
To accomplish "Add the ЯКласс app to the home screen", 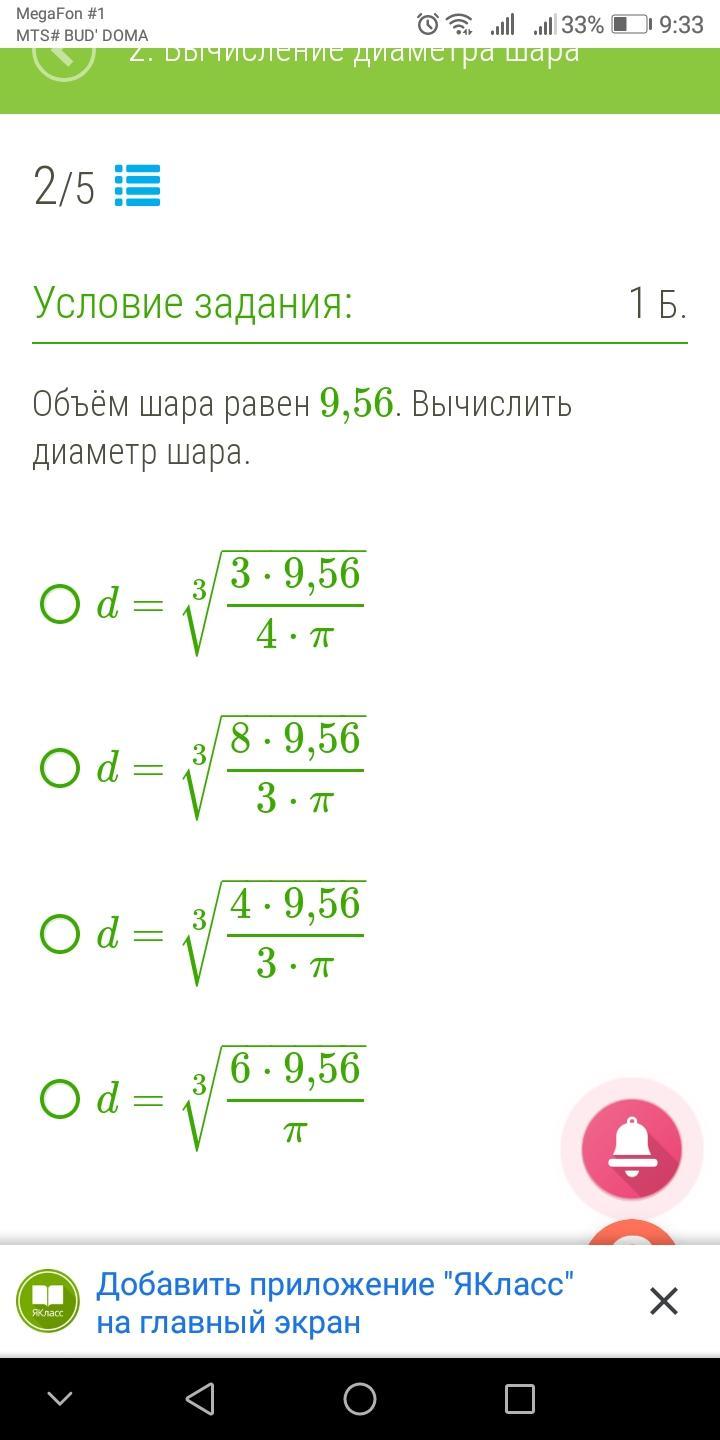I will coord(335,1302).
